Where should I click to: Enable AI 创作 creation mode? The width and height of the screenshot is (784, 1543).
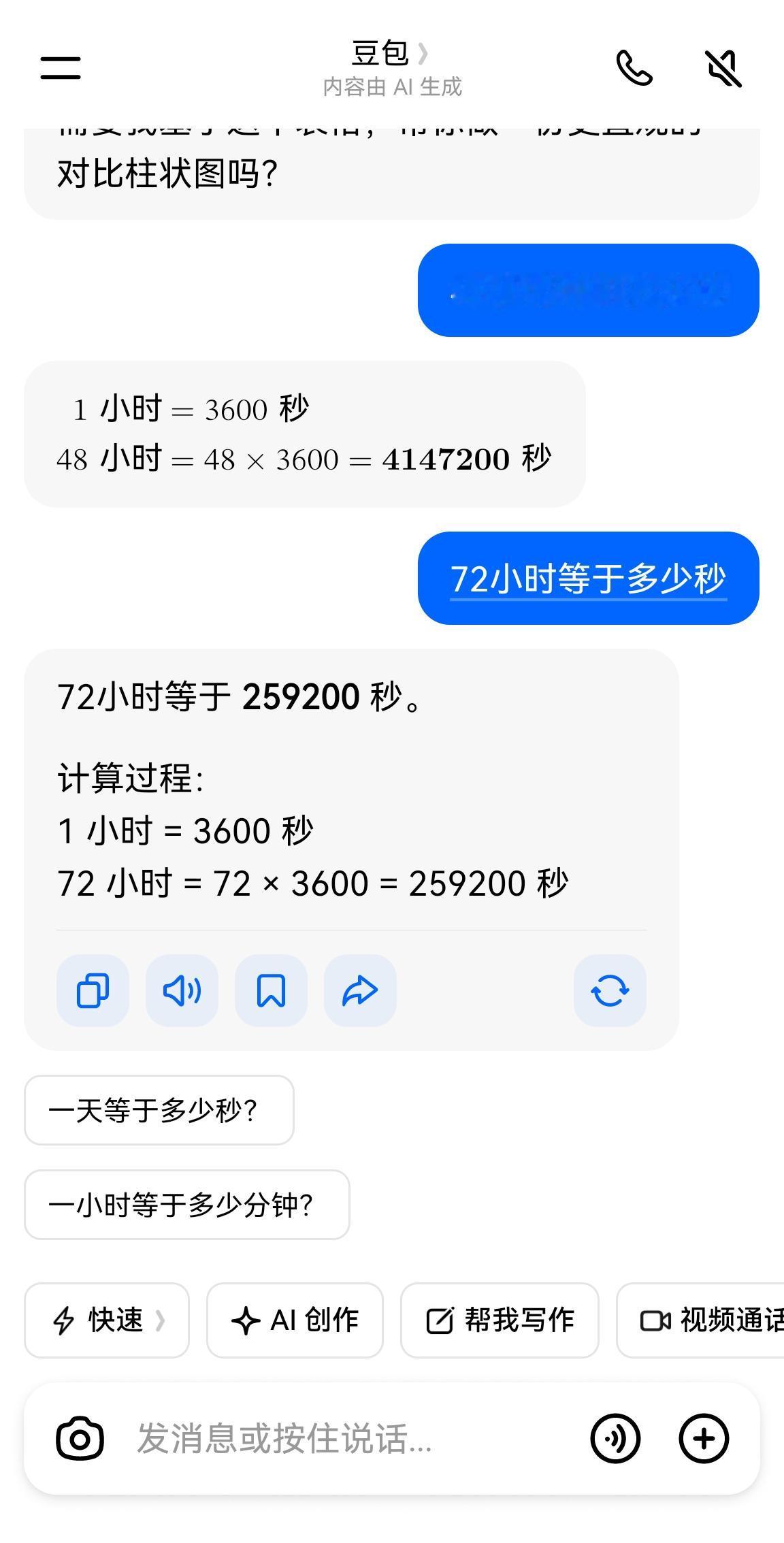coord(295,1320)
